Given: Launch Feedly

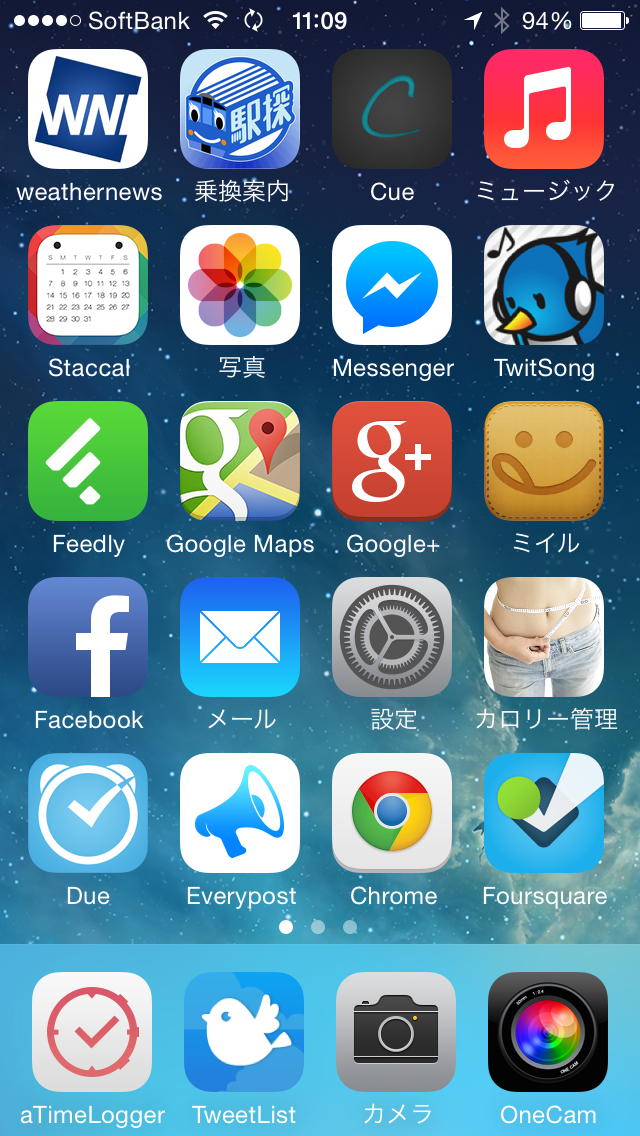Looking at the screenshot, I should click(x=88, y=461).
